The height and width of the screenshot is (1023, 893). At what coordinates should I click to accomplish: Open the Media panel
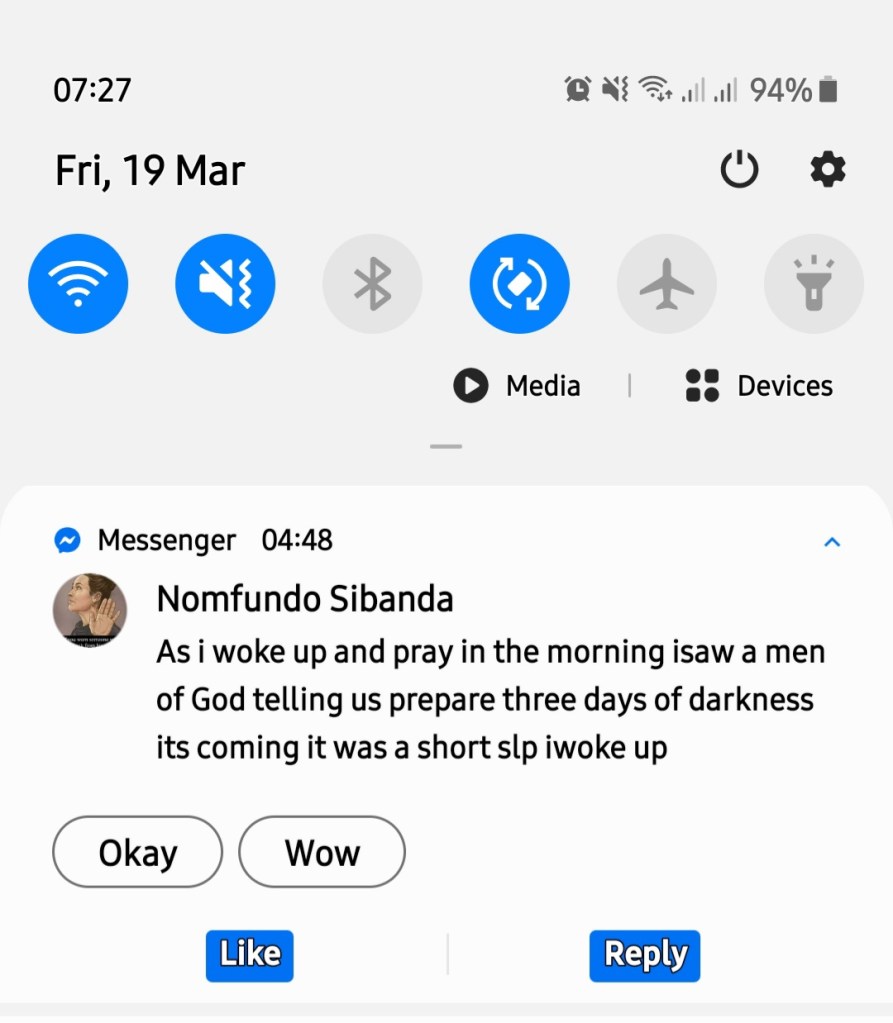517,386
